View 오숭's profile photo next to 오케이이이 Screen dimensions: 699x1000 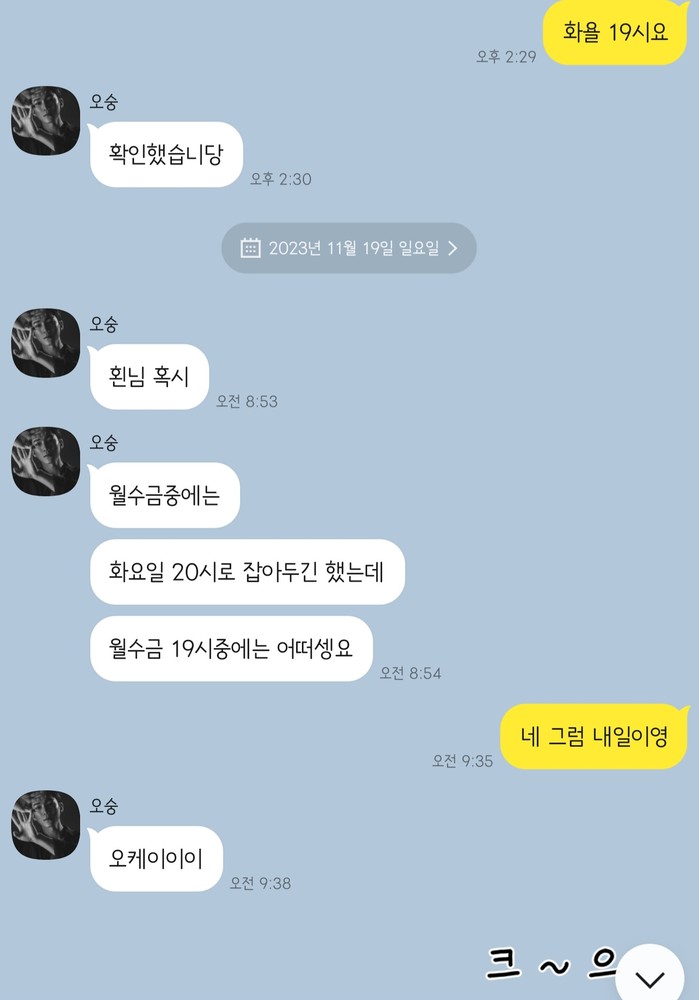(x=45, y=825)
